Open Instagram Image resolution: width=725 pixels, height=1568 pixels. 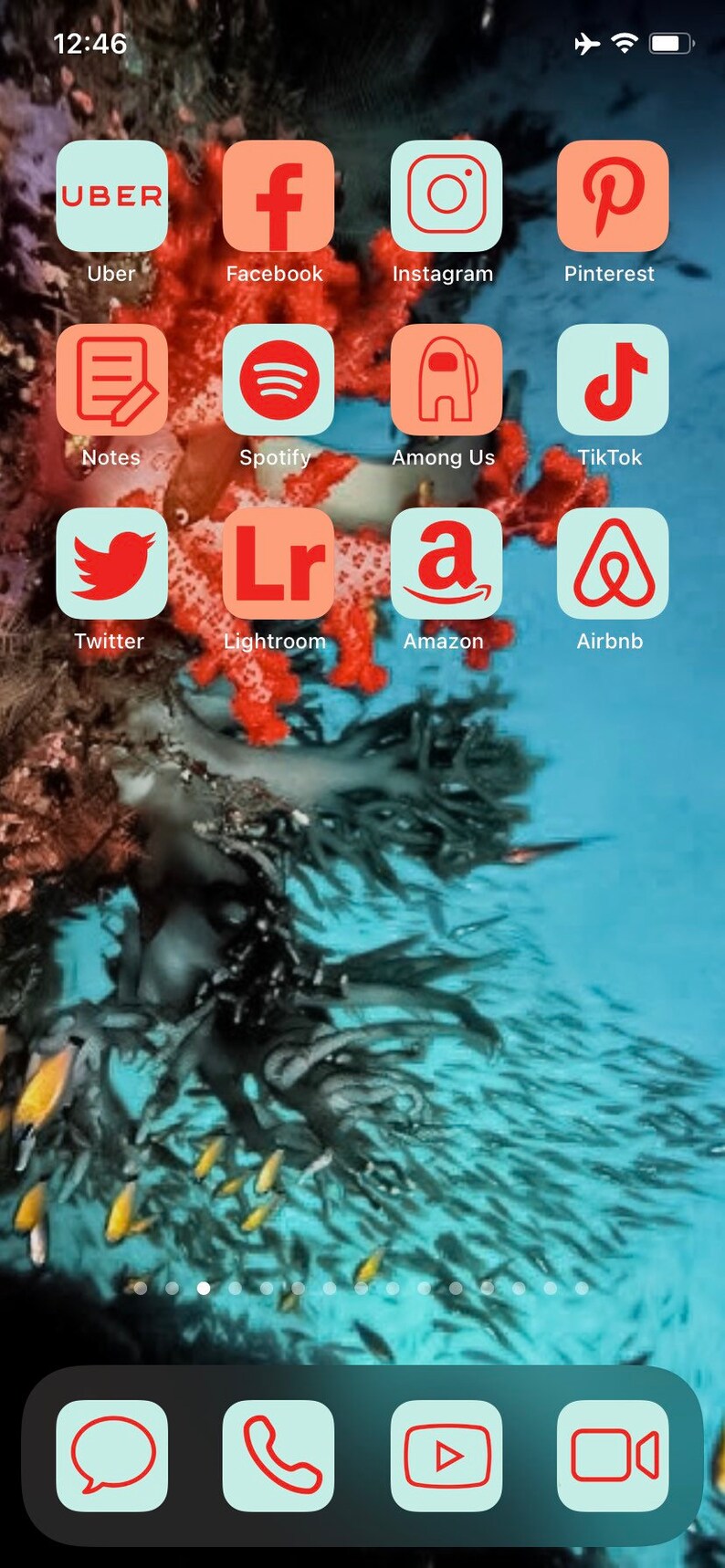(x=446, y=195)
